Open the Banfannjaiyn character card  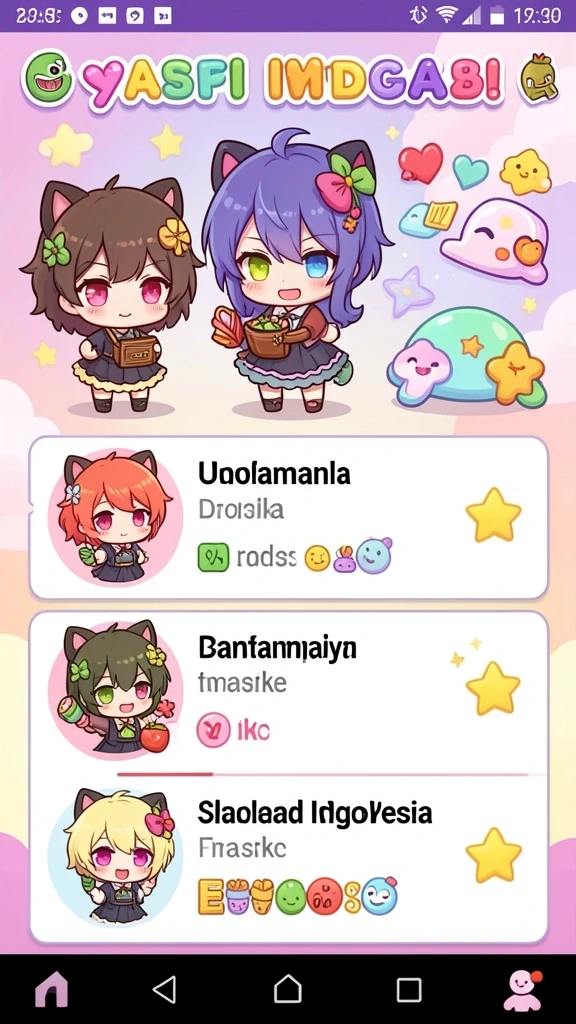click(288, 694)
